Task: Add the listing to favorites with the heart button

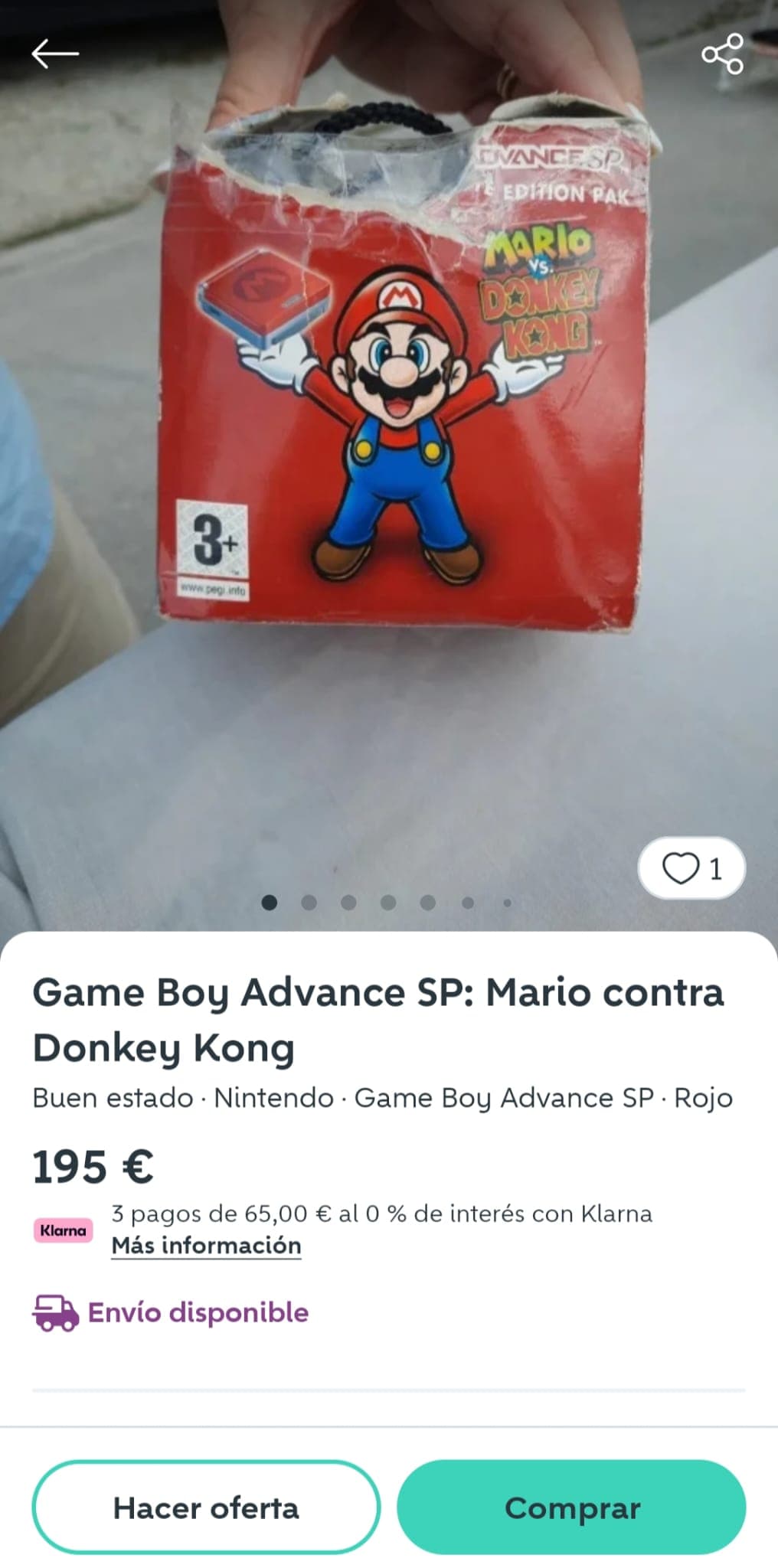Action: click(691, 868)
